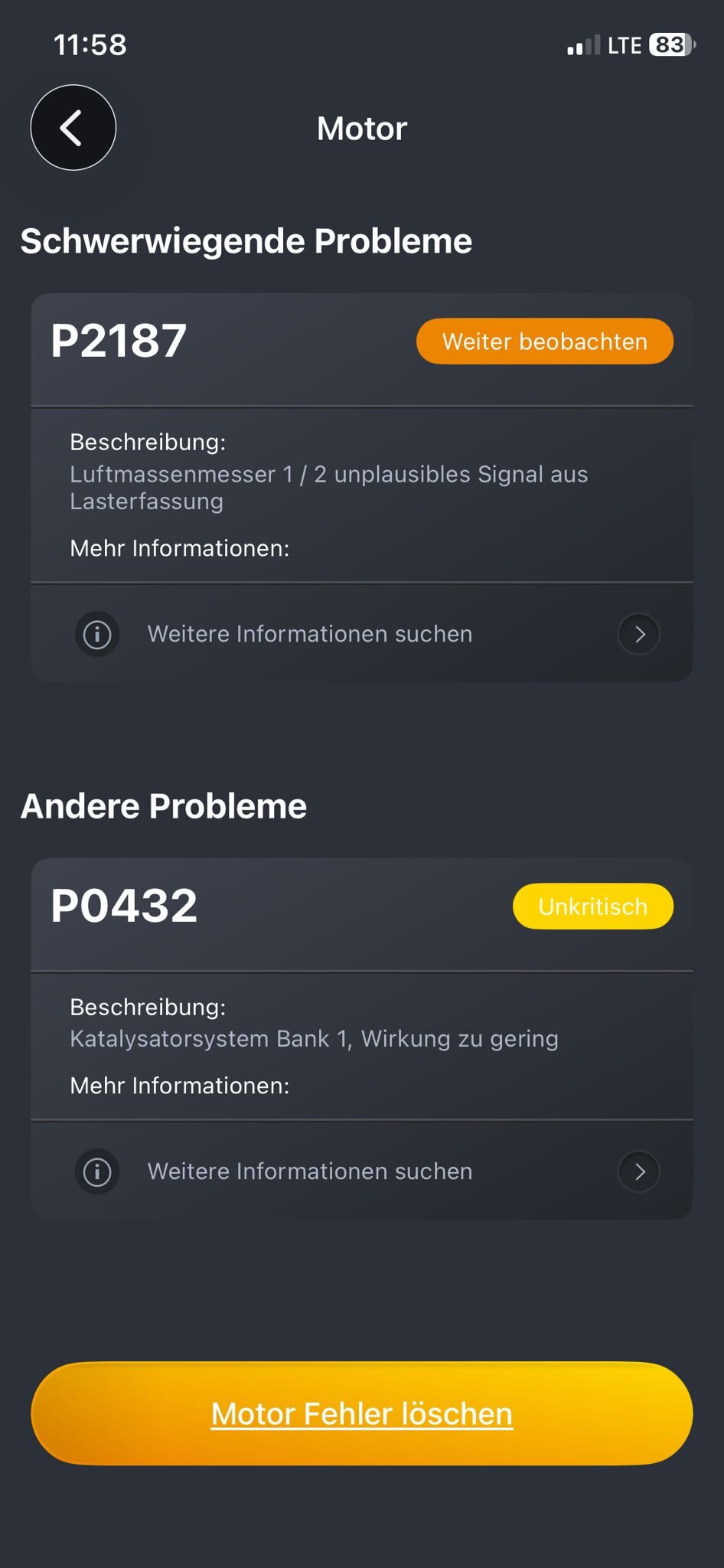Go back using the arrow button

click(x=73, y=128)
